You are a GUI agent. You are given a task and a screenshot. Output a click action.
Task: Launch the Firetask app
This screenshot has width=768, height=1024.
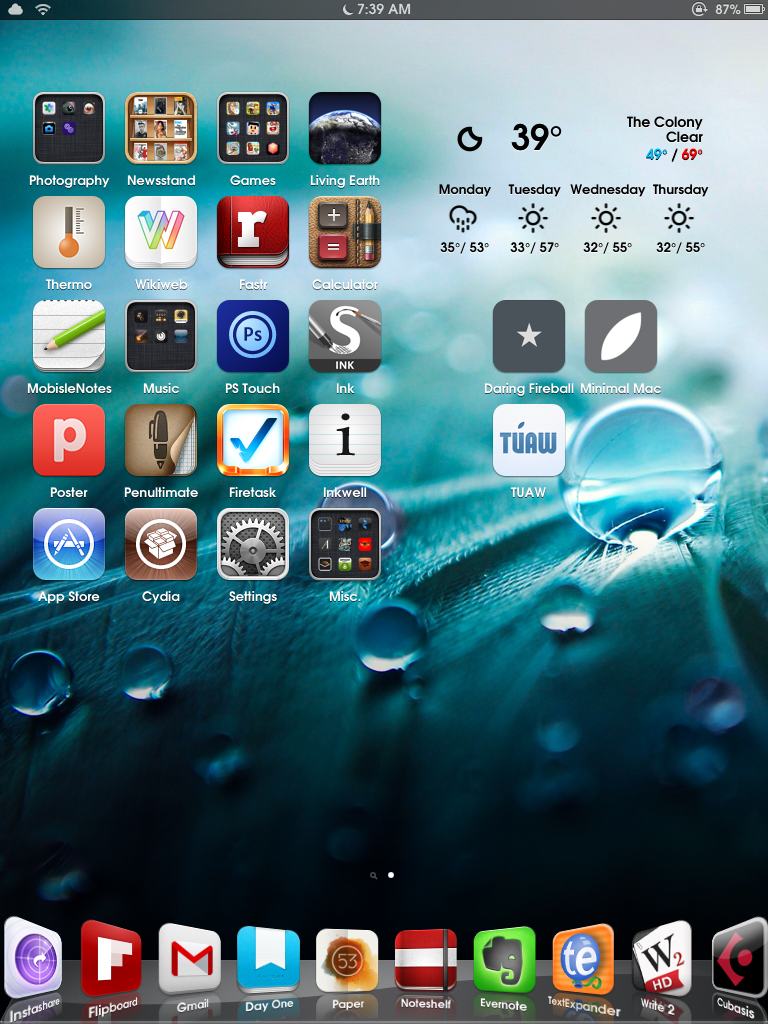click(x=253, y=440)
